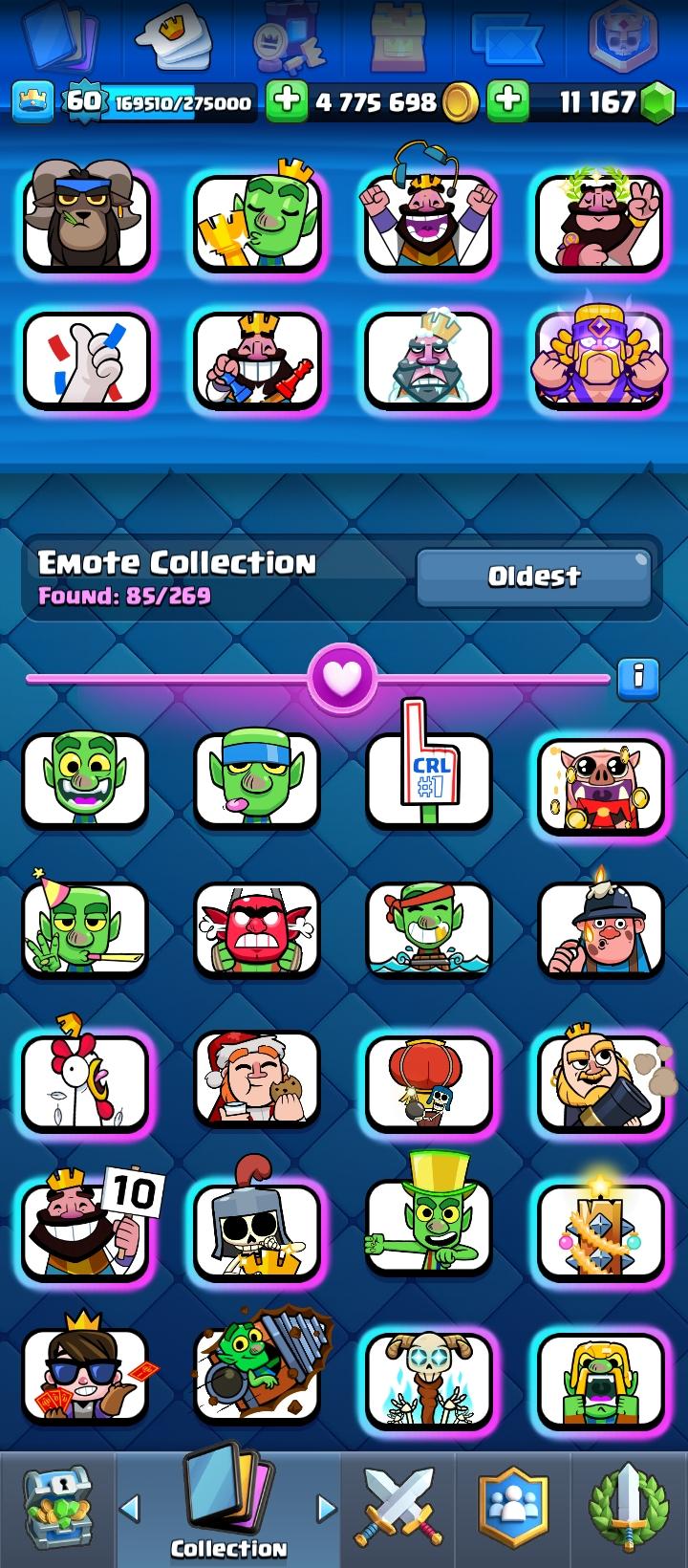Tap the crossed fingers hand deck emote
Viewport: 688px width, 1568px height.
point(86,359)
